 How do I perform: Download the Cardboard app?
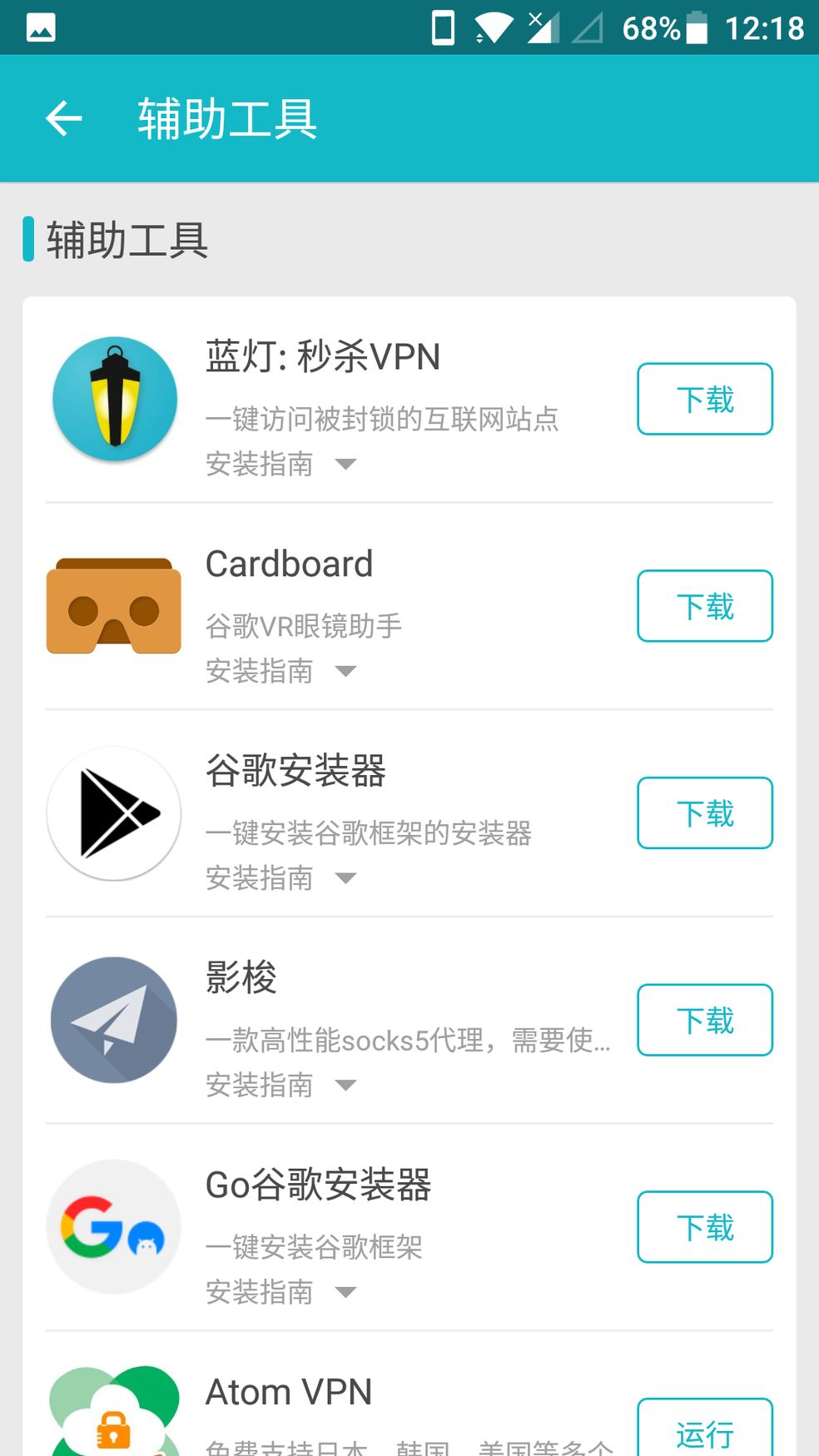[704, 606]
